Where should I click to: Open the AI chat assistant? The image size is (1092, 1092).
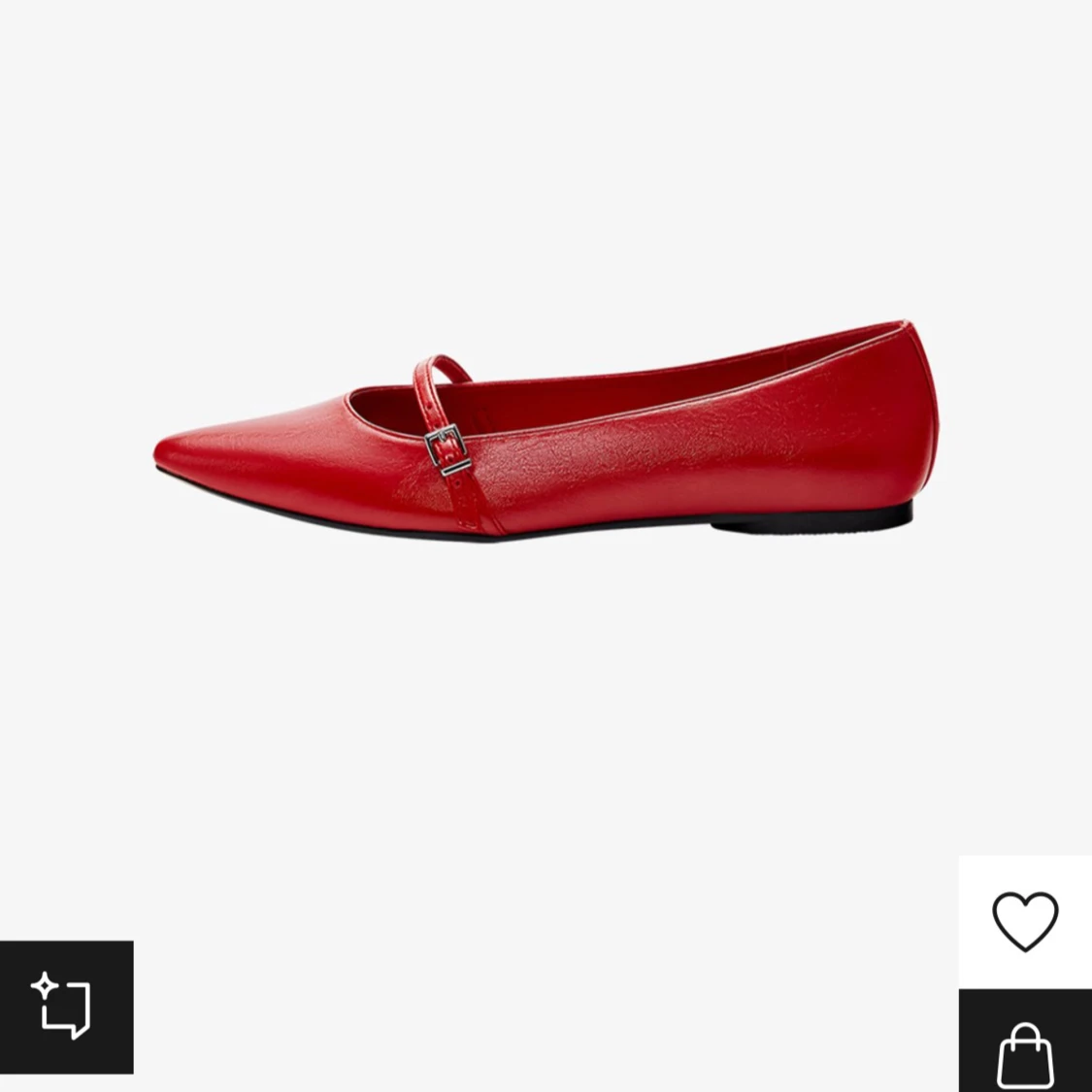tap(66, 1007)
